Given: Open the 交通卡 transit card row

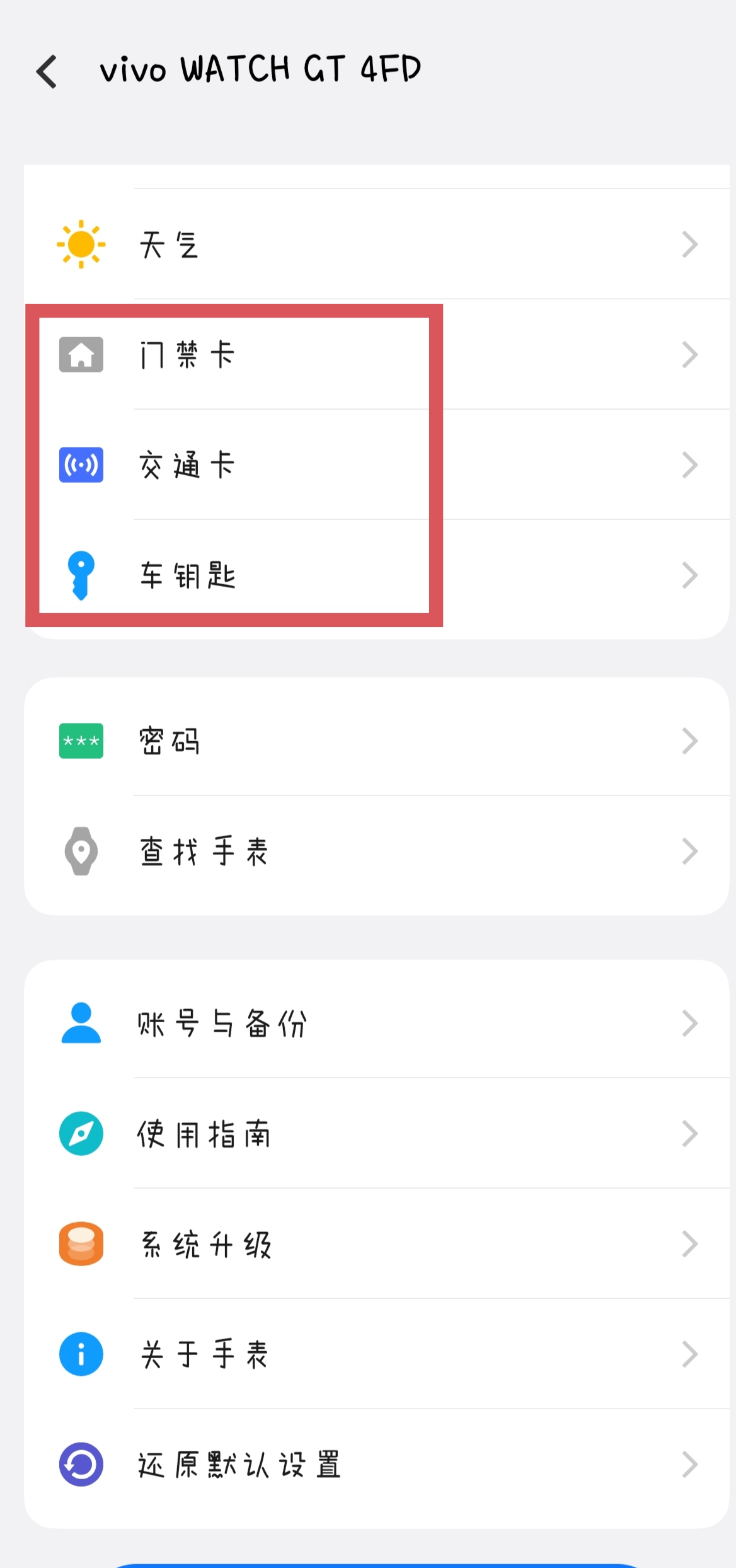Looking at the screenshot, I should click(x=376, y=465).
